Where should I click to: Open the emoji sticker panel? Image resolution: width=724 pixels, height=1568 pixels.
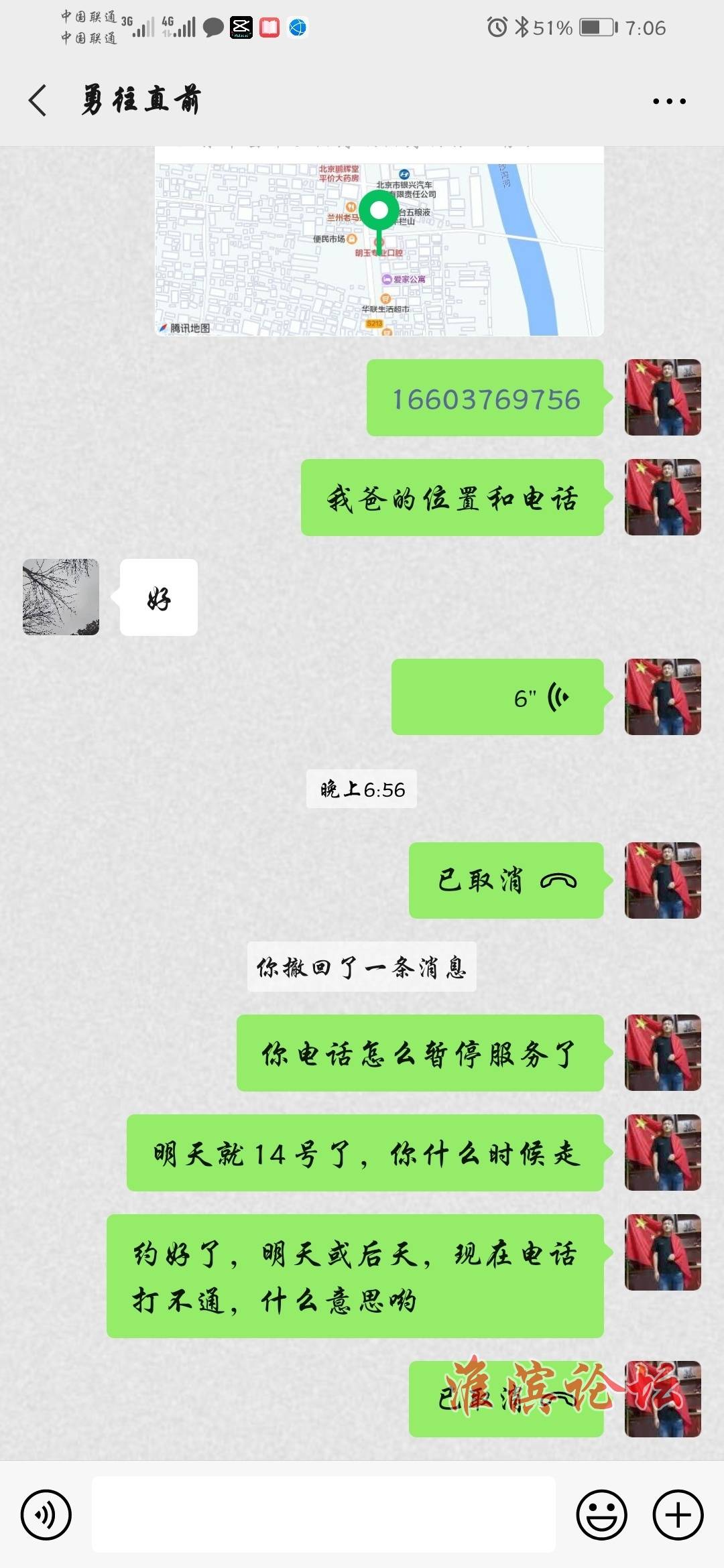601,1514
